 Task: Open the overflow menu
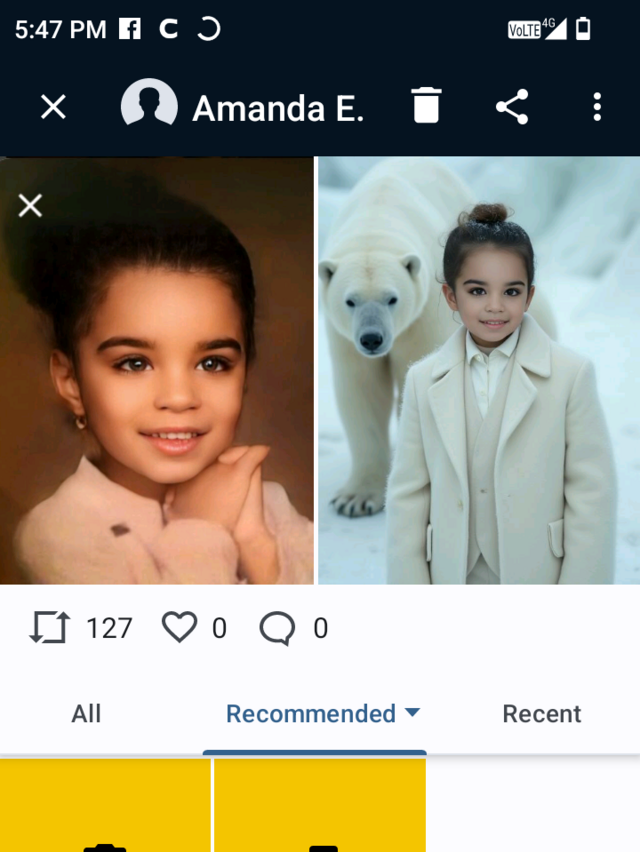pos(597,107)
